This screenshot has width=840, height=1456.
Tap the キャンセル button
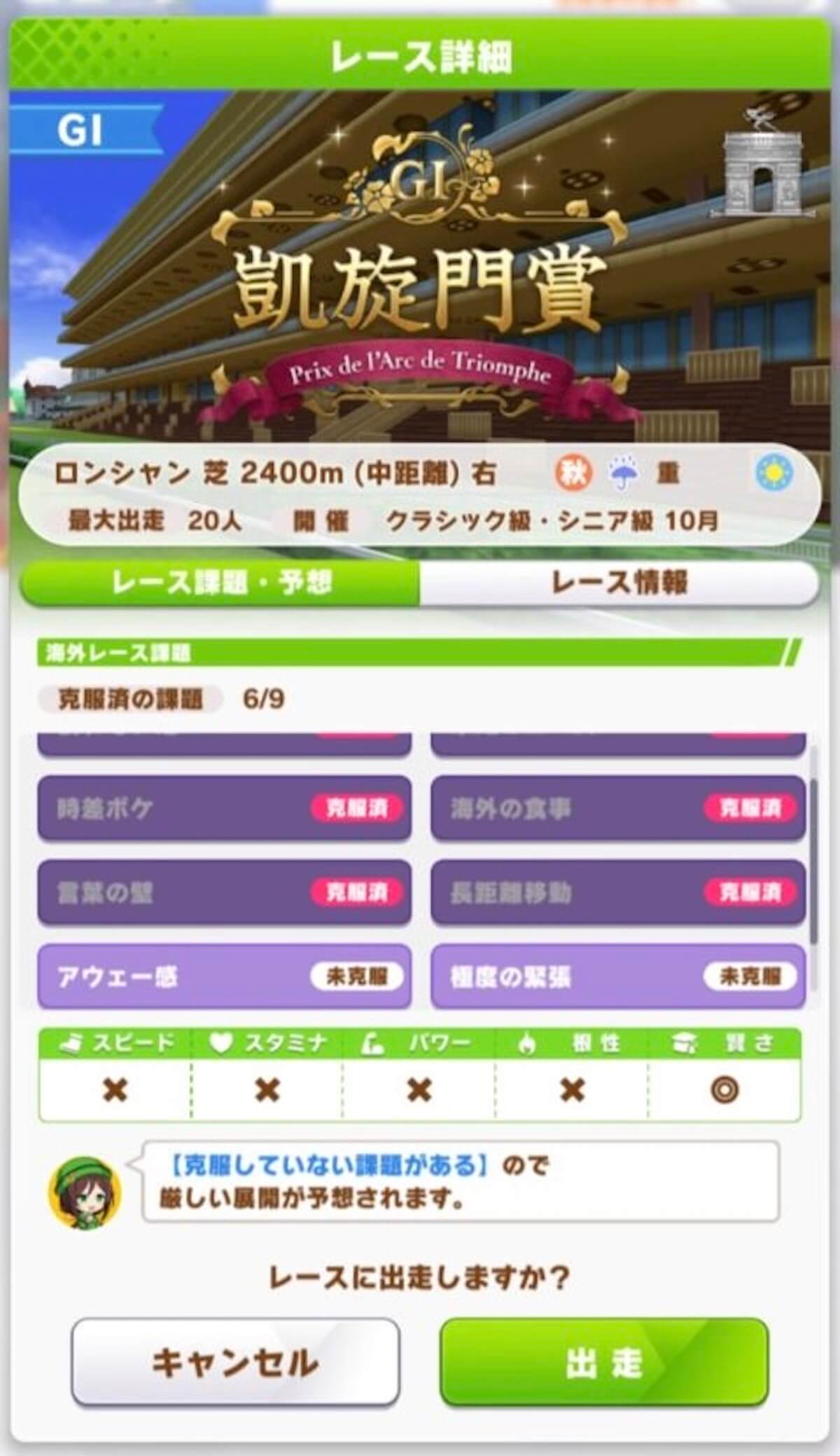(235, 1362)
